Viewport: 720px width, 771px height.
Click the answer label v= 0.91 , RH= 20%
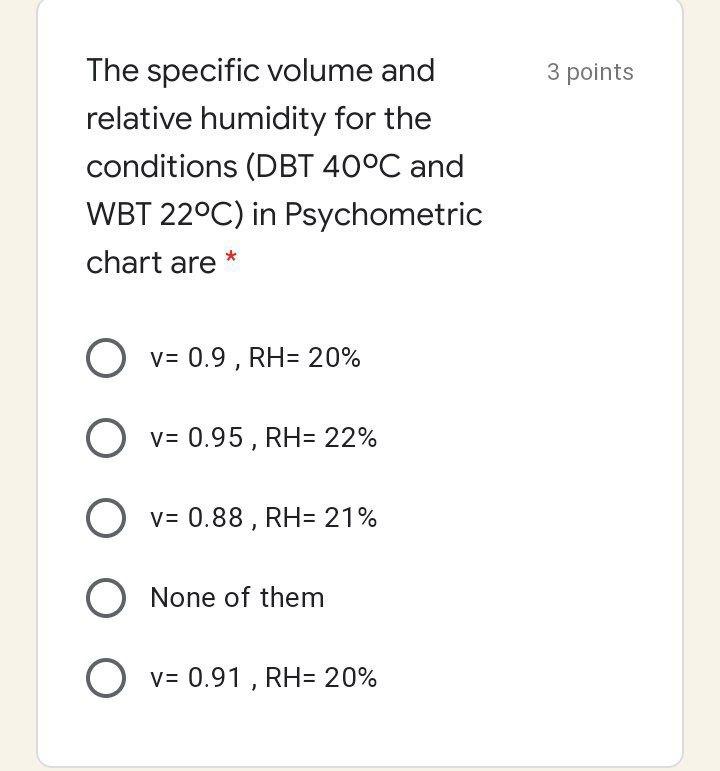264,678
